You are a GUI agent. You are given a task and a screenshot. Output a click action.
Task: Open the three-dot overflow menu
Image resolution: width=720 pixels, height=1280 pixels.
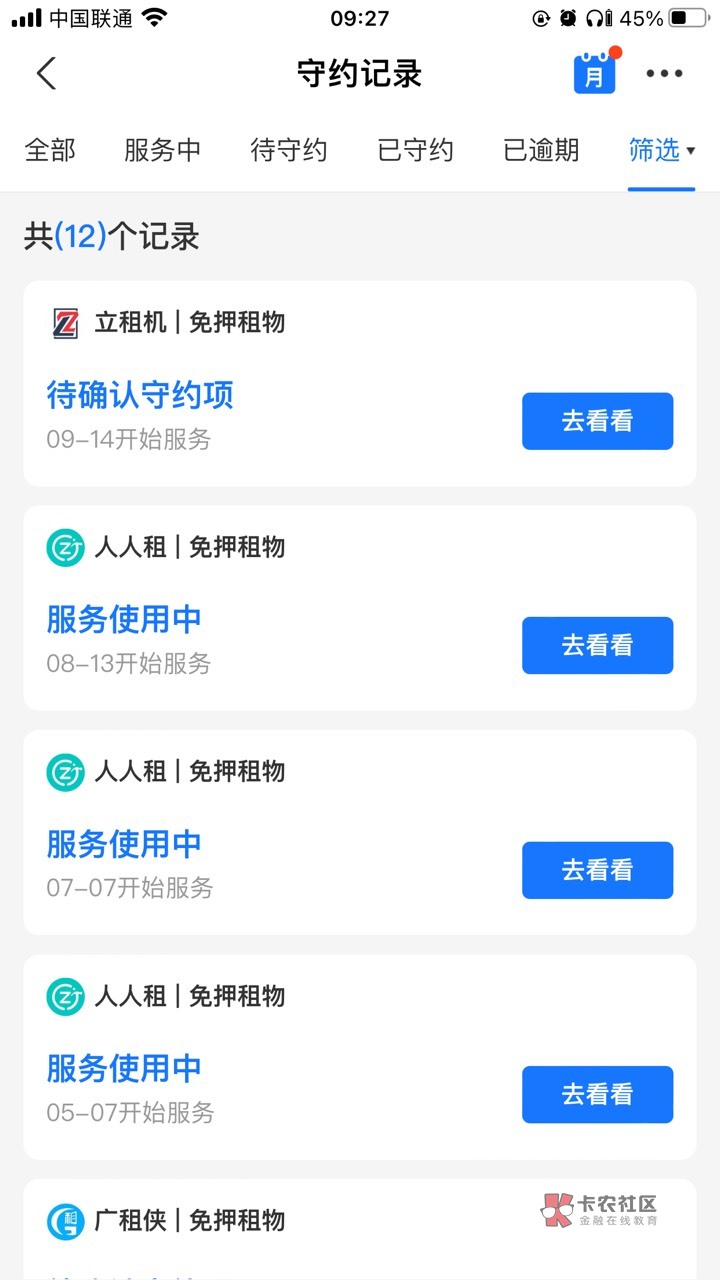pos(664,74)
